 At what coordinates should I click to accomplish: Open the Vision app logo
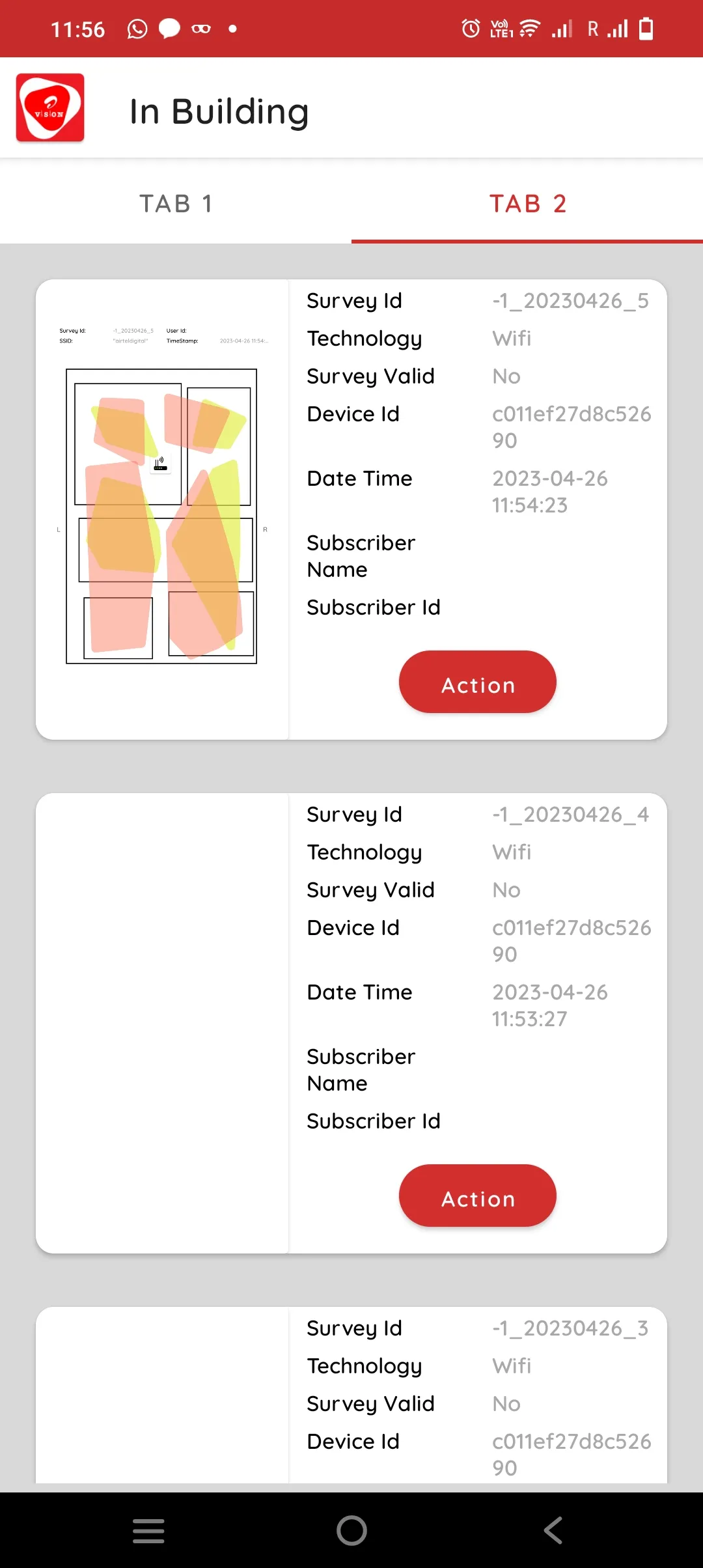(49, 107)
